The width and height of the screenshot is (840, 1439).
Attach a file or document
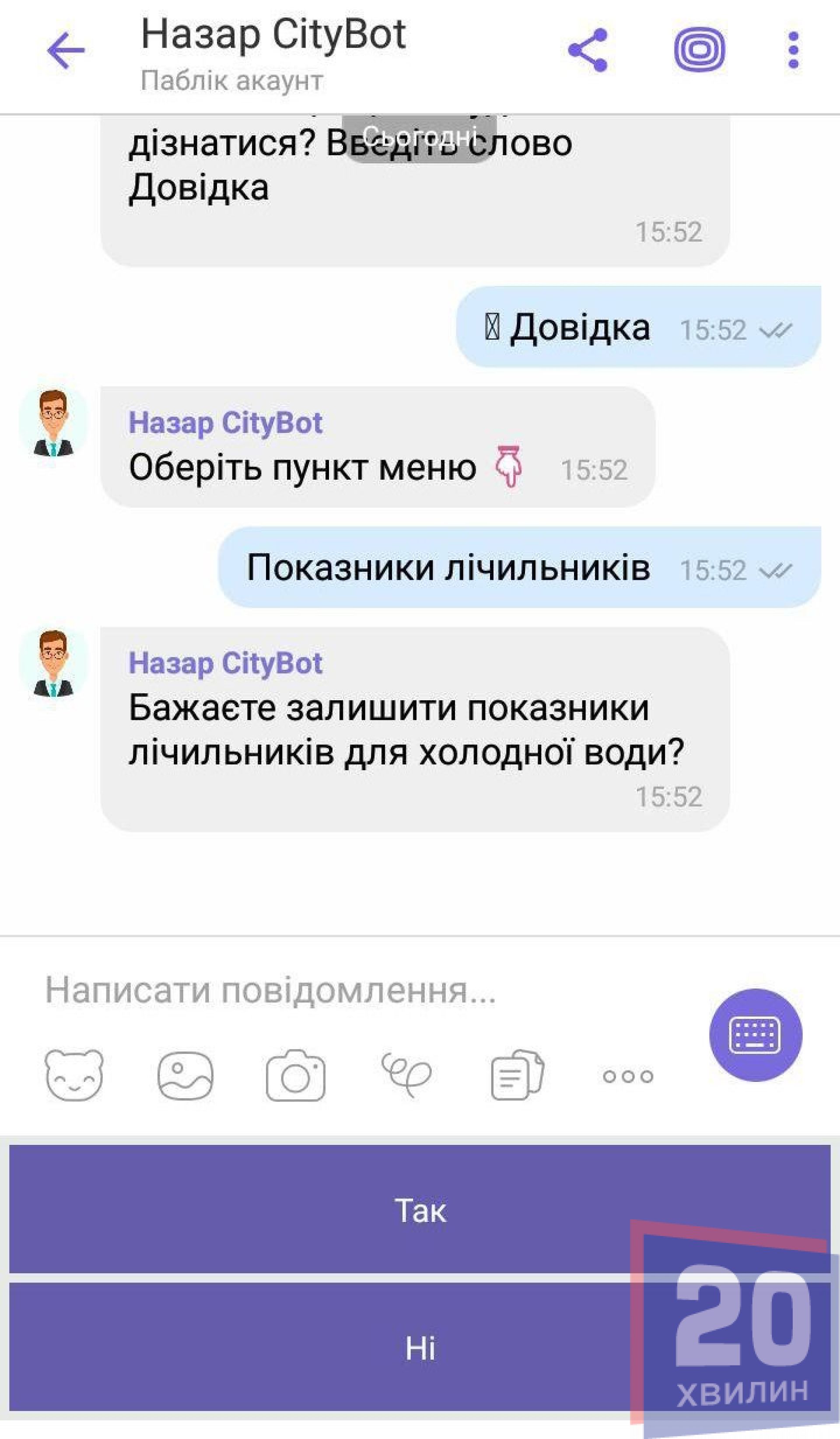517,1075
